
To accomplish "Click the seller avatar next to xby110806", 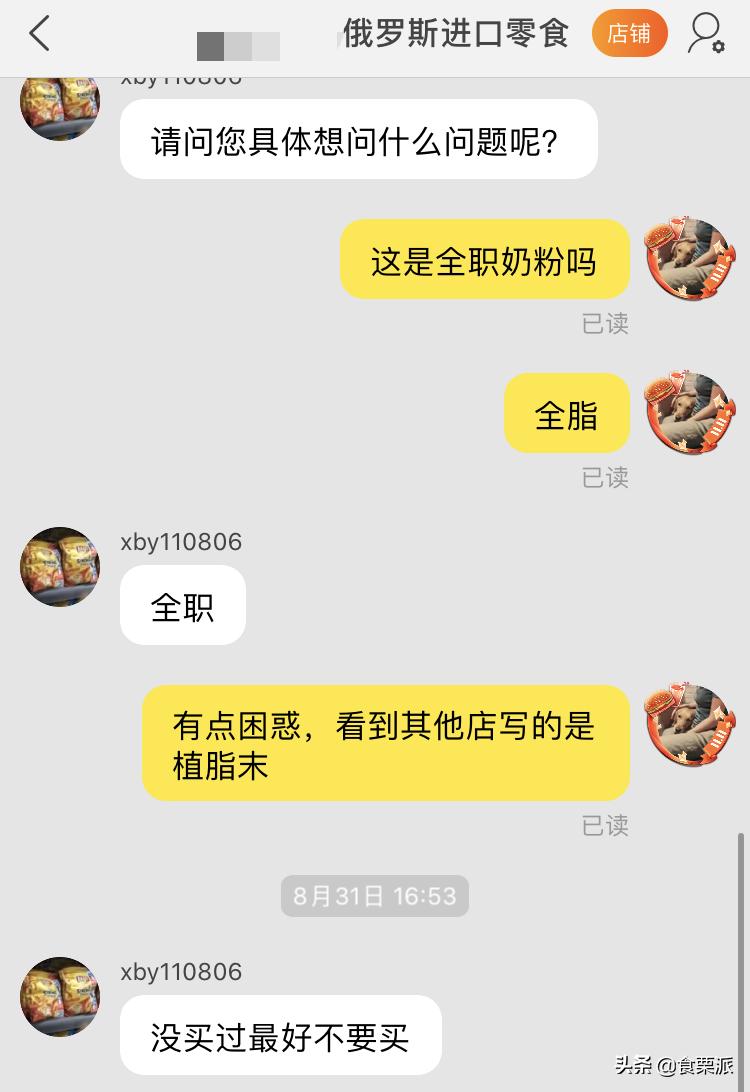I will click(58, 565).
